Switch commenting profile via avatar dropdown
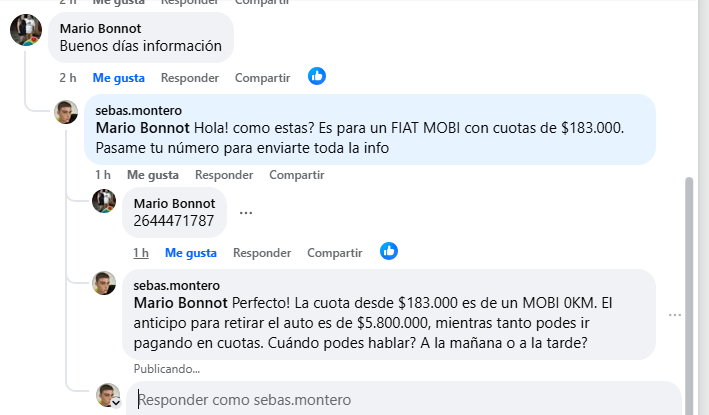The width and height of the screenshot is (709, 415). 117,402
